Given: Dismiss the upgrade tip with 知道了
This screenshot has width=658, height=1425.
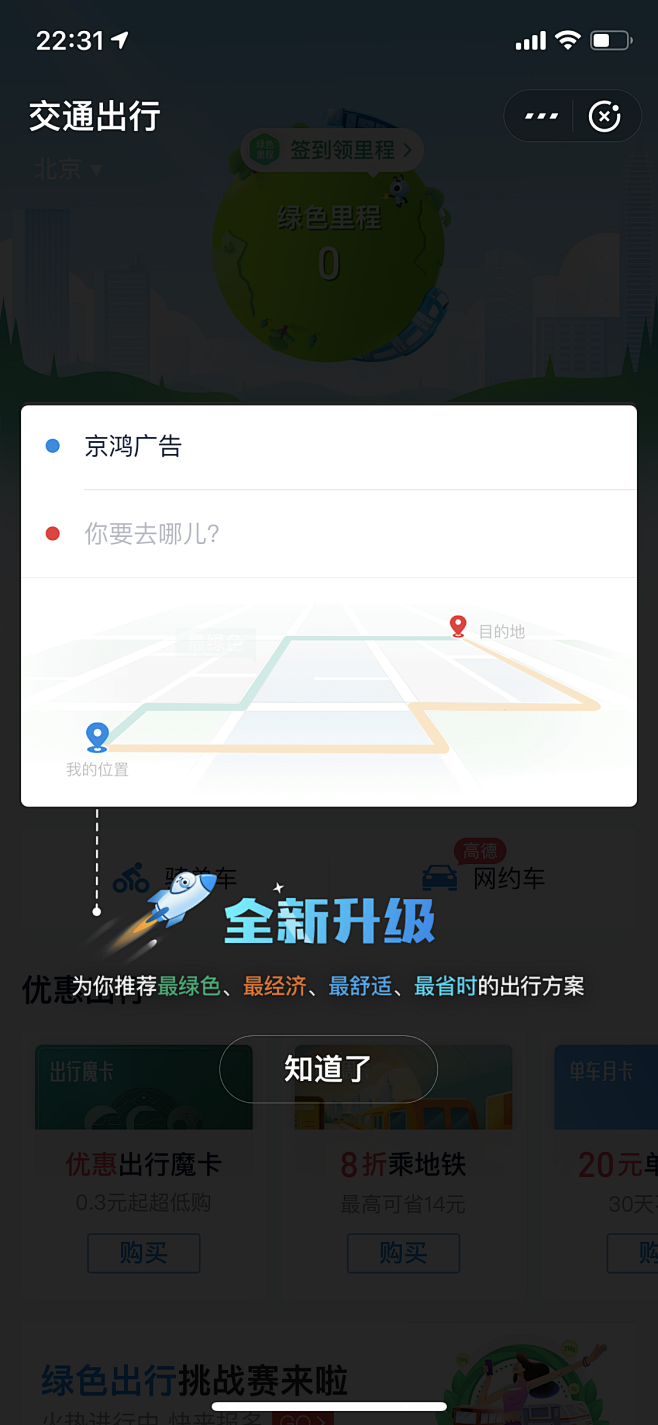Looking at the screenshot, I should [x=328, y=1069].
